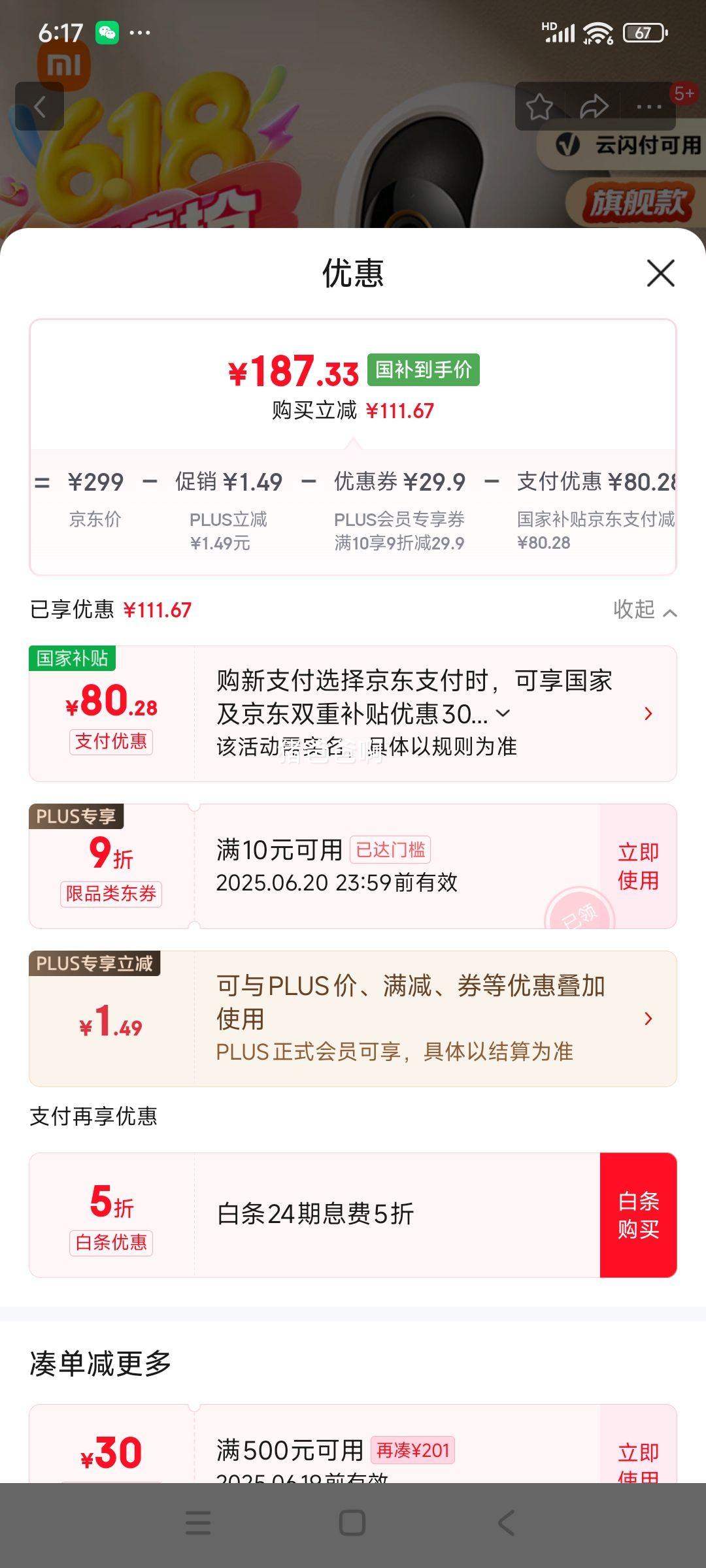
Task: Open the PLUS专享立减 ¥1.49 details
Action: coord(648,1019)
